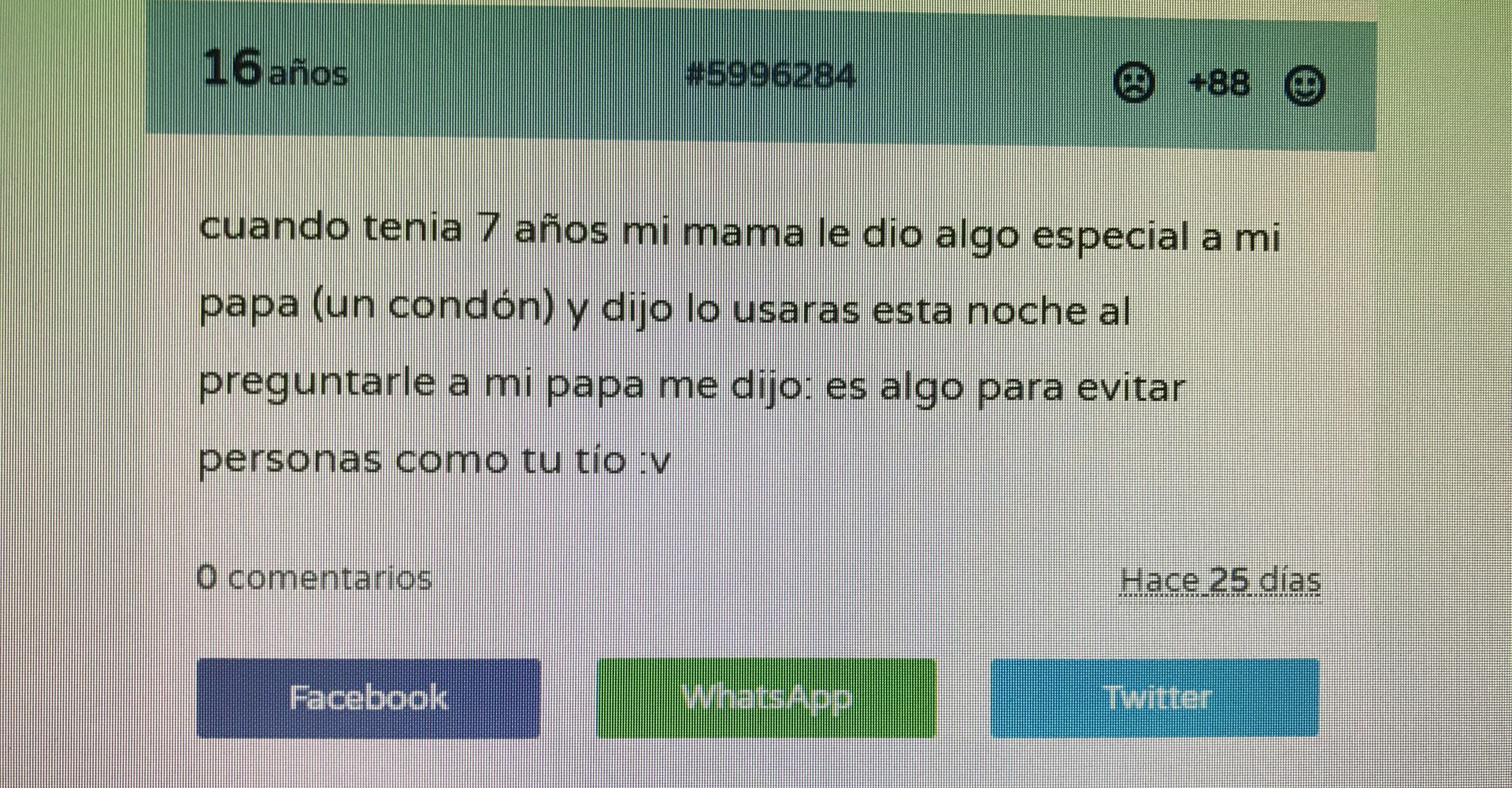The image size is (1512, 788).
Task: Tap the Hace 25 días timestamp link
Action: click(1220, 581)
